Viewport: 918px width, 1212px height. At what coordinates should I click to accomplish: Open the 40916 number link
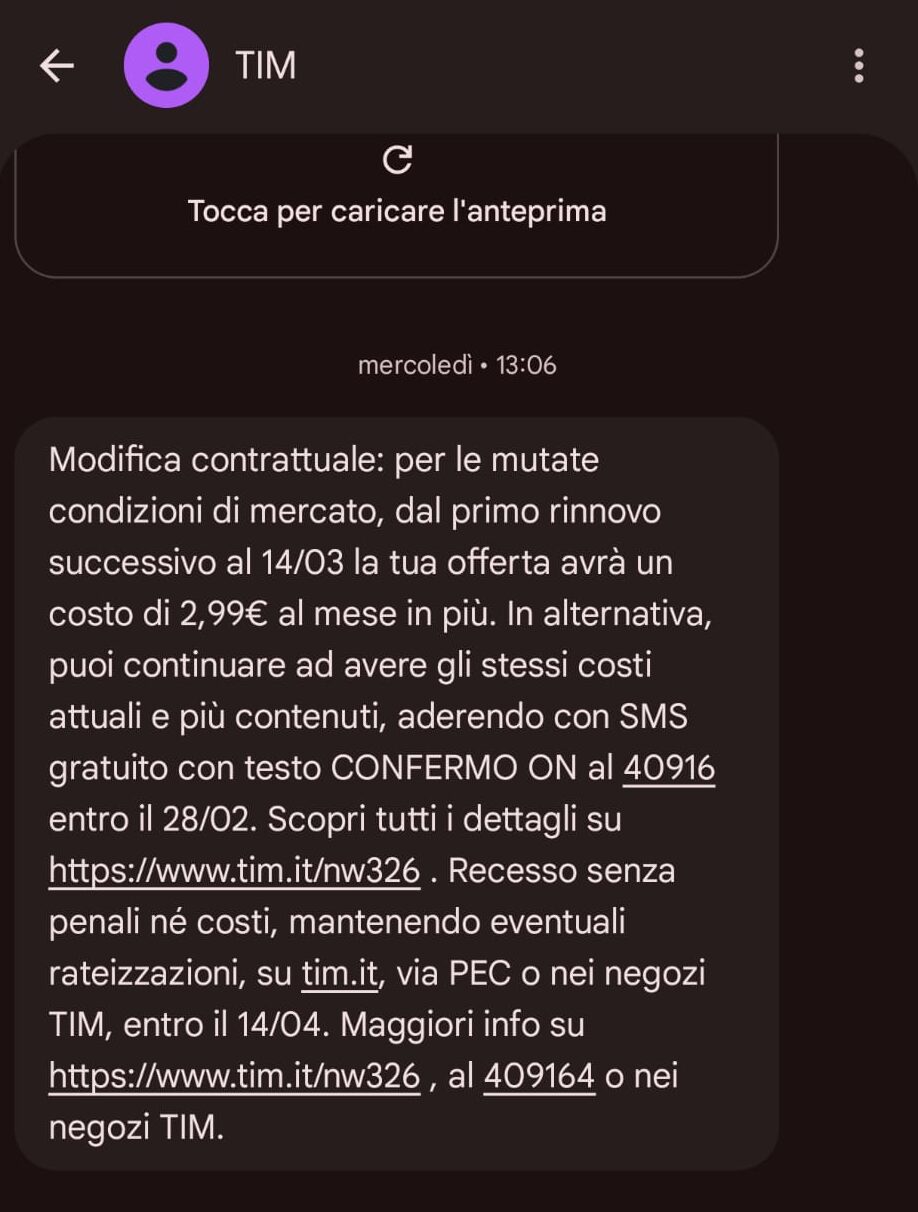[669, 768]
